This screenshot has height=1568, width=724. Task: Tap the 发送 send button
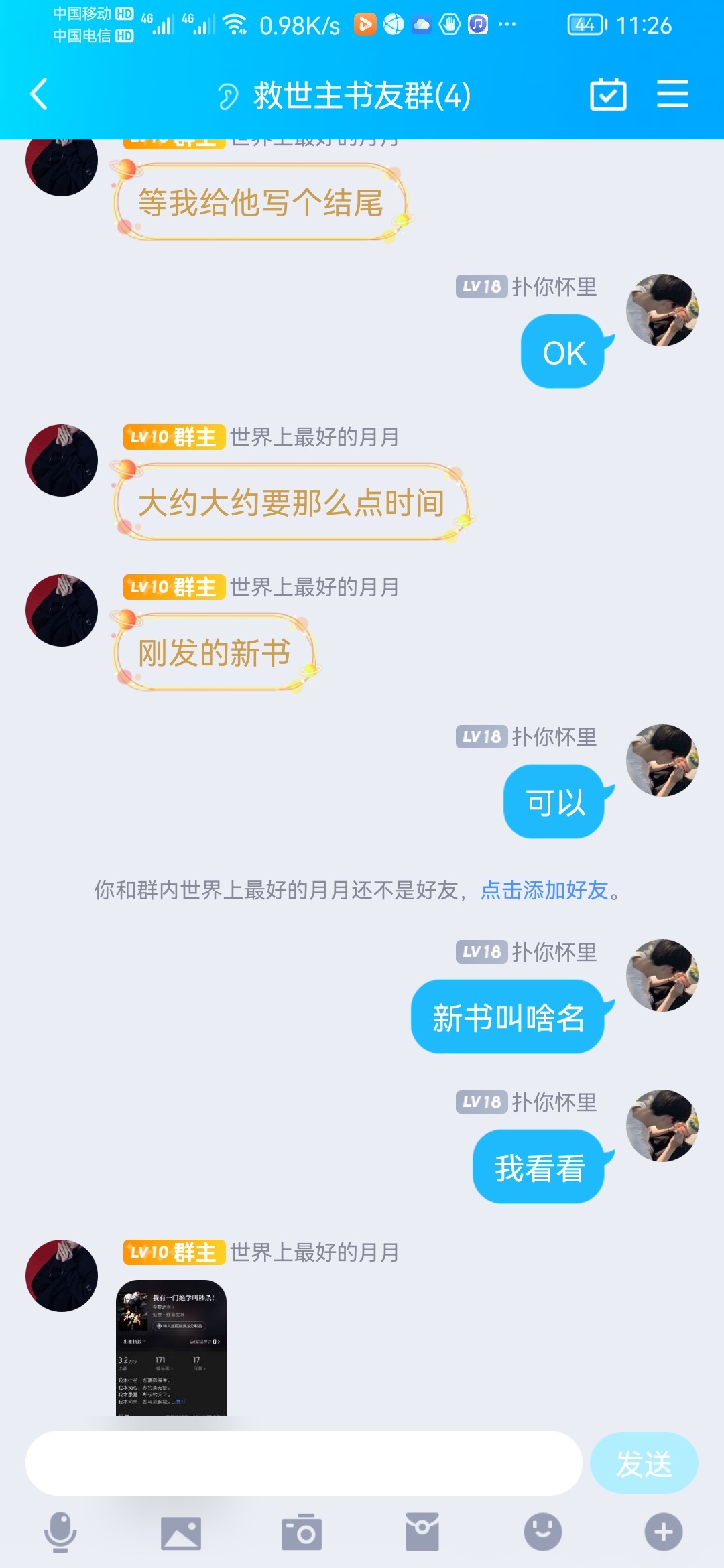644,1463
